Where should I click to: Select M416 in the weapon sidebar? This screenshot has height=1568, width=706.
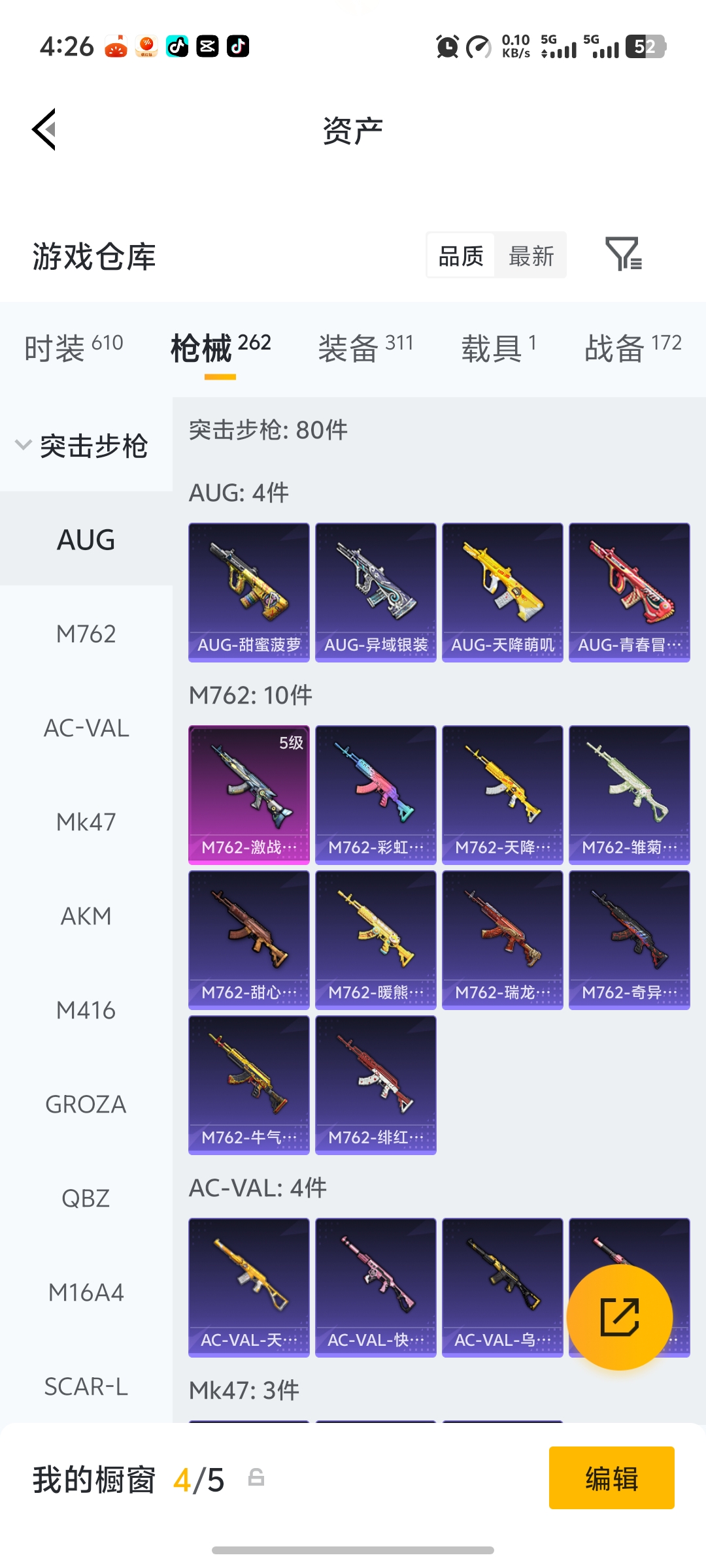[x=86, y=1010]
